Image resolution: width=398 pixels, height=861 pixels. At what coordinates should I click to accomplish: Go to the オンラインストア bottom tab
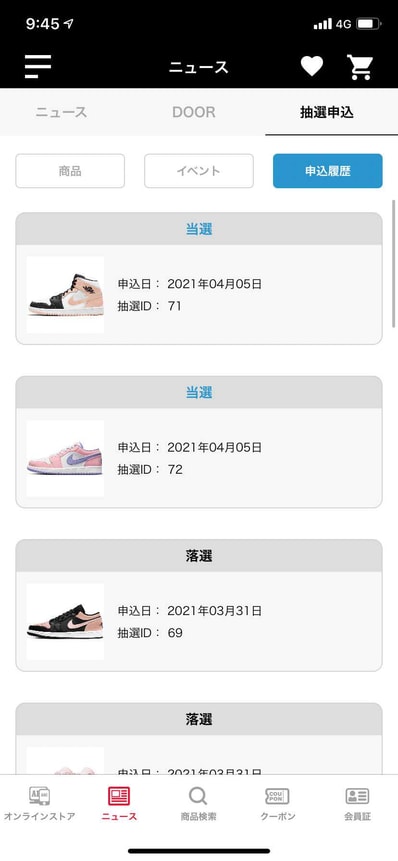pyautogui.click(x=40, y=803)
